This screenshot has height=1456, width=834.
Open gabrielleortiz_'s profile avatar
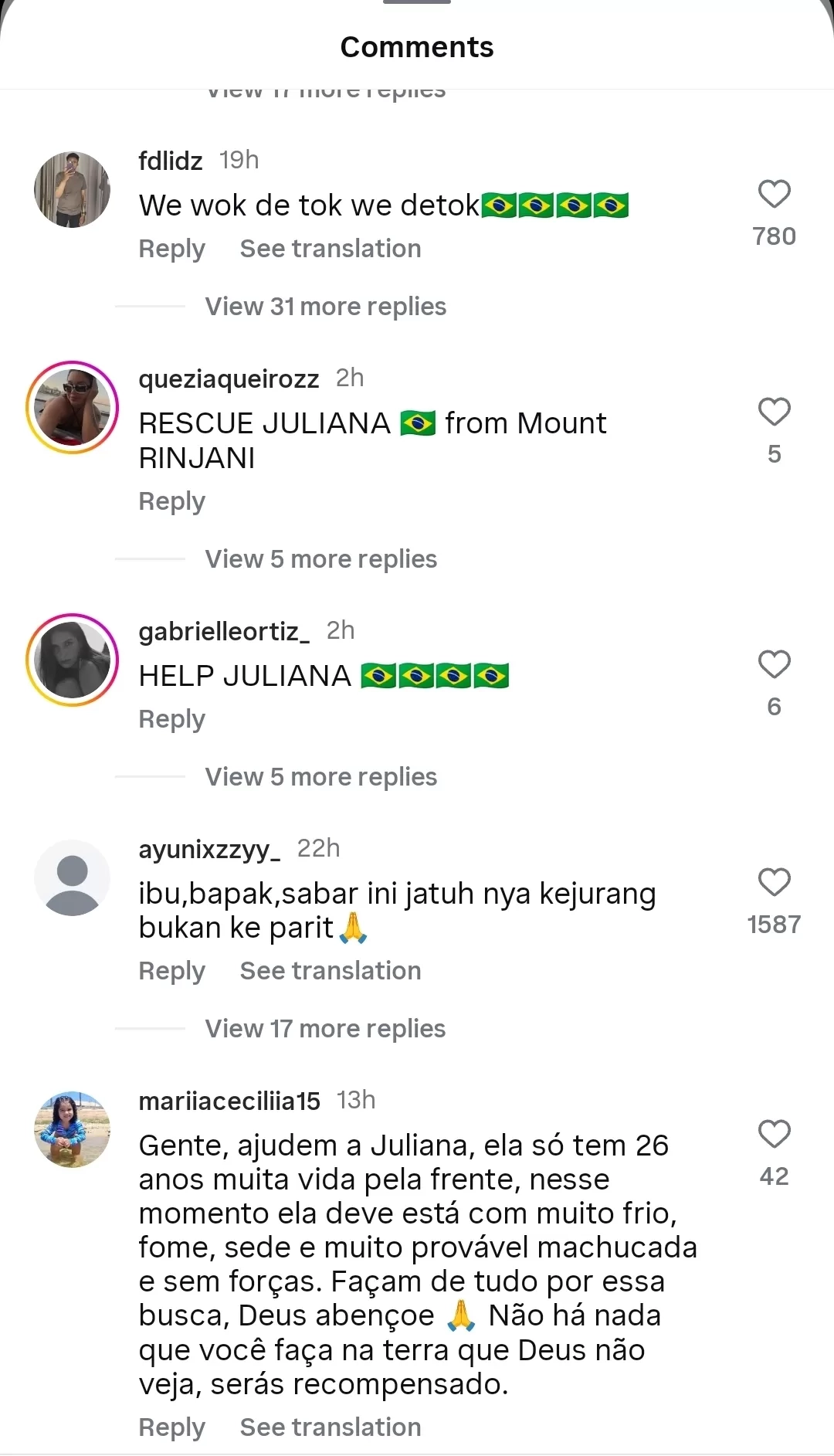(x=73, y=660)
